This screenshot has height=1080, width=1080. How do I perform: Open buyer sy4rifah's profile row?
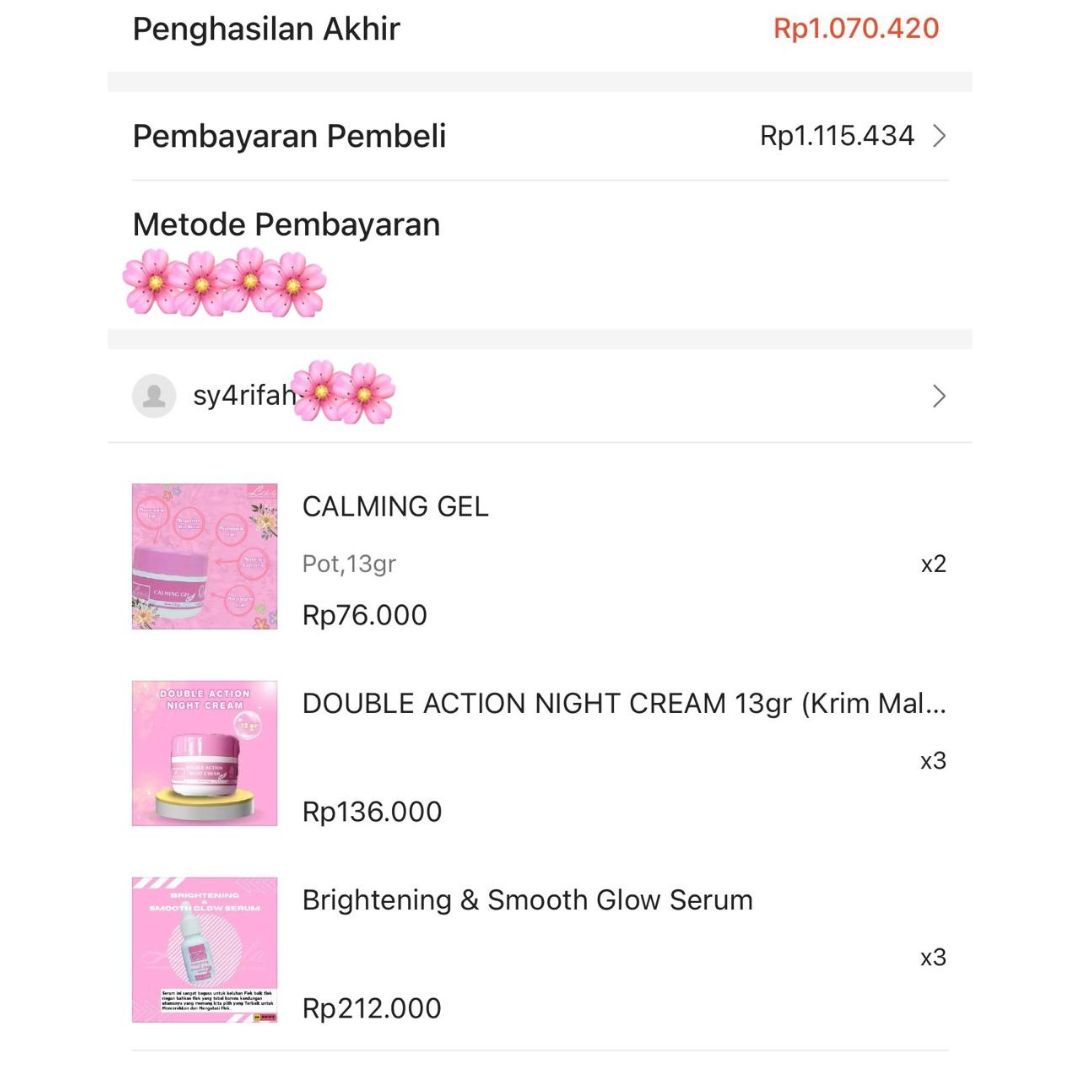click(540, 397)
